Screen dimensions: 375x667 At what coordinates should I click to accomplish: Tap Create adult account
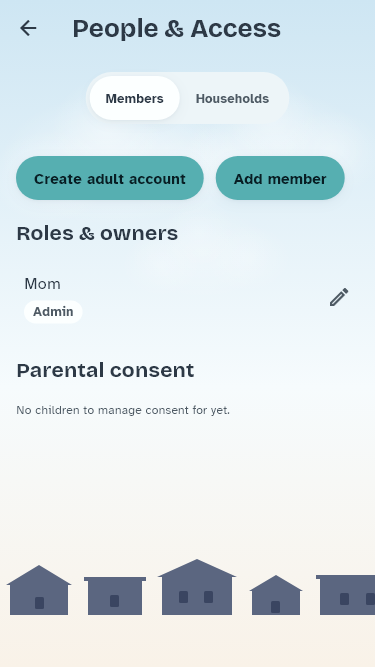pyautogui.click(x=110, y=178)
